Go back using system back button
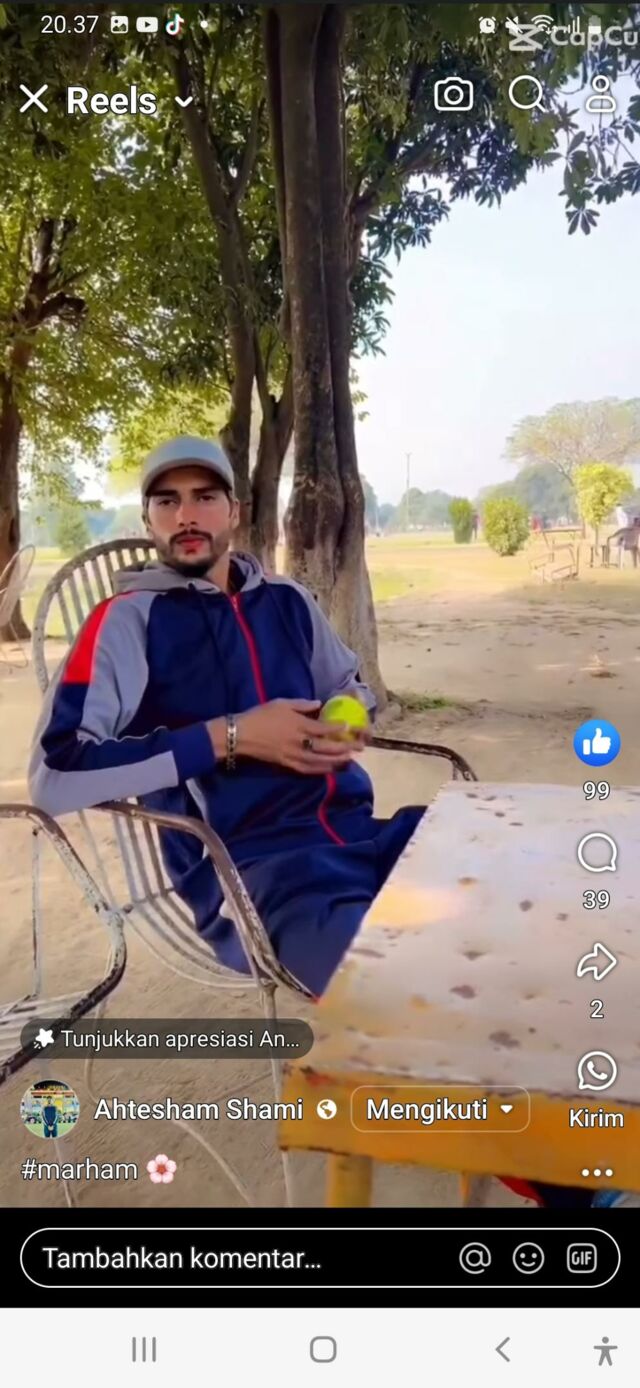 [x=503, y=1349]
